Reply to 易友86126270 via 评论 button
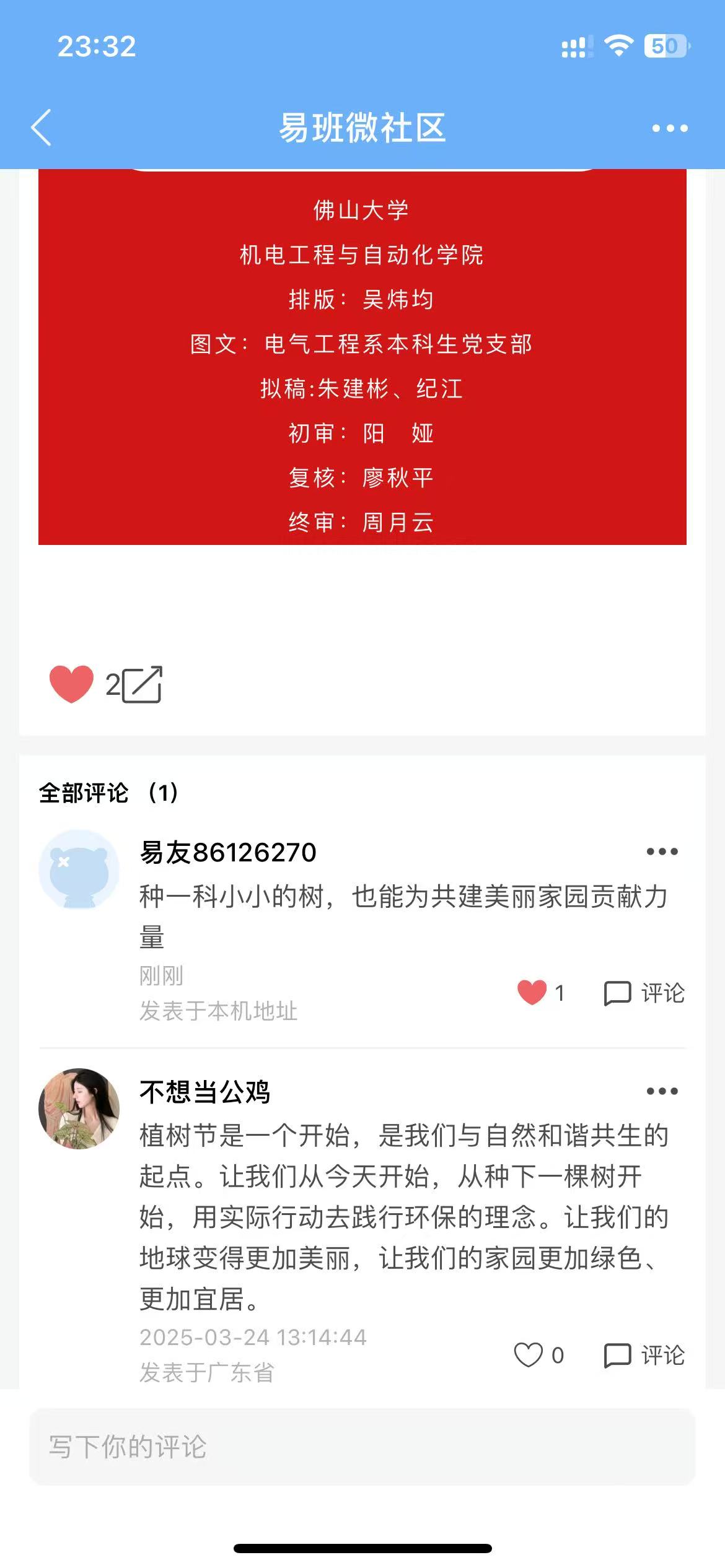Screen dimensions: 725x1568 (x=644, y=993)
